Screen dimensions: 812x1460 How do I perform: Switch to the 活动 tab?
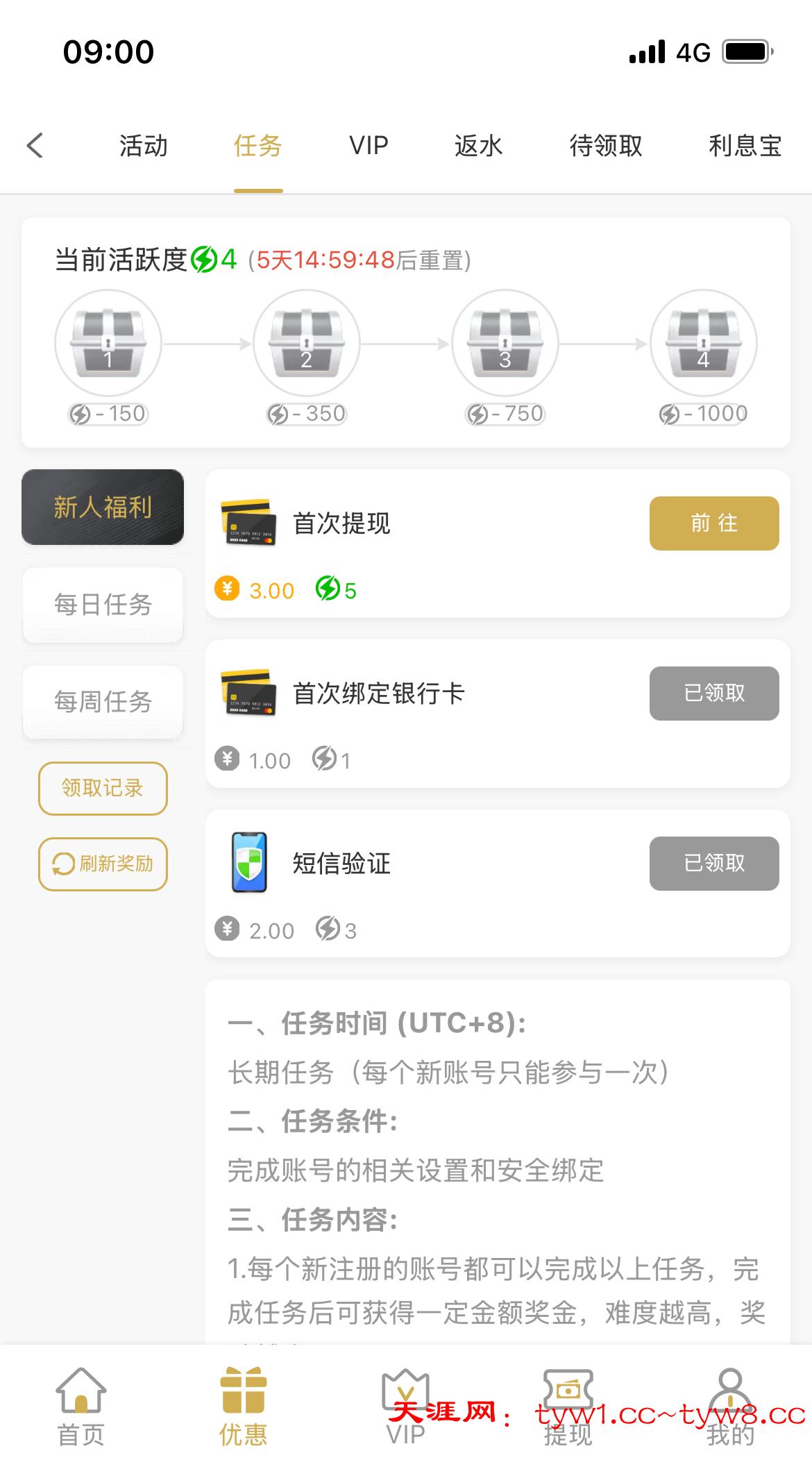point(144,146)
